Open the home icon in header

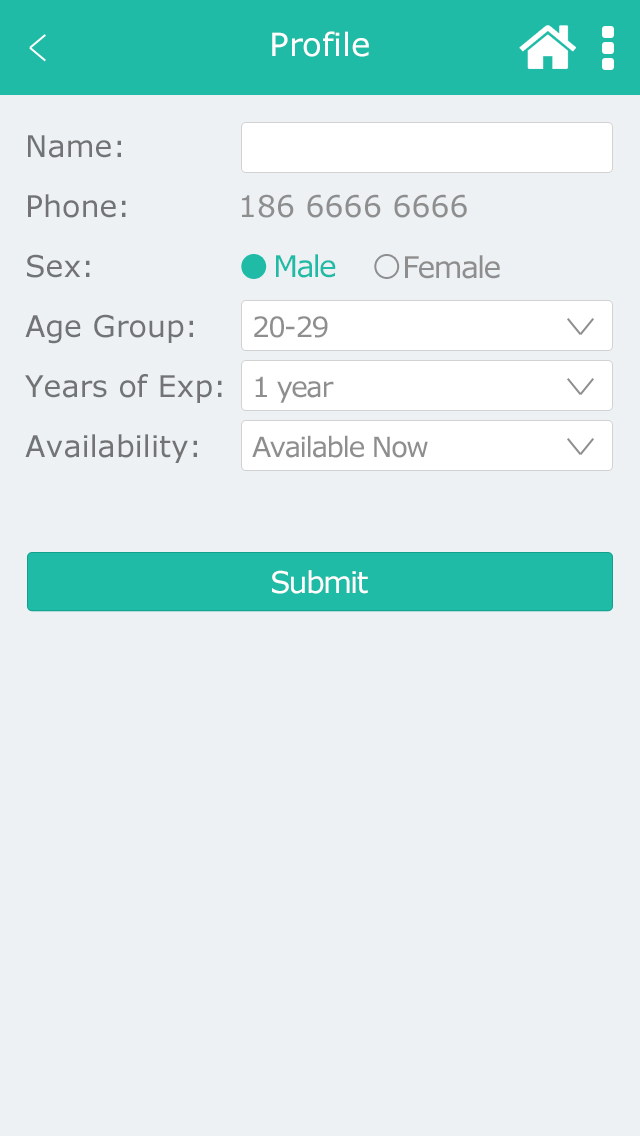click(547, 47)
